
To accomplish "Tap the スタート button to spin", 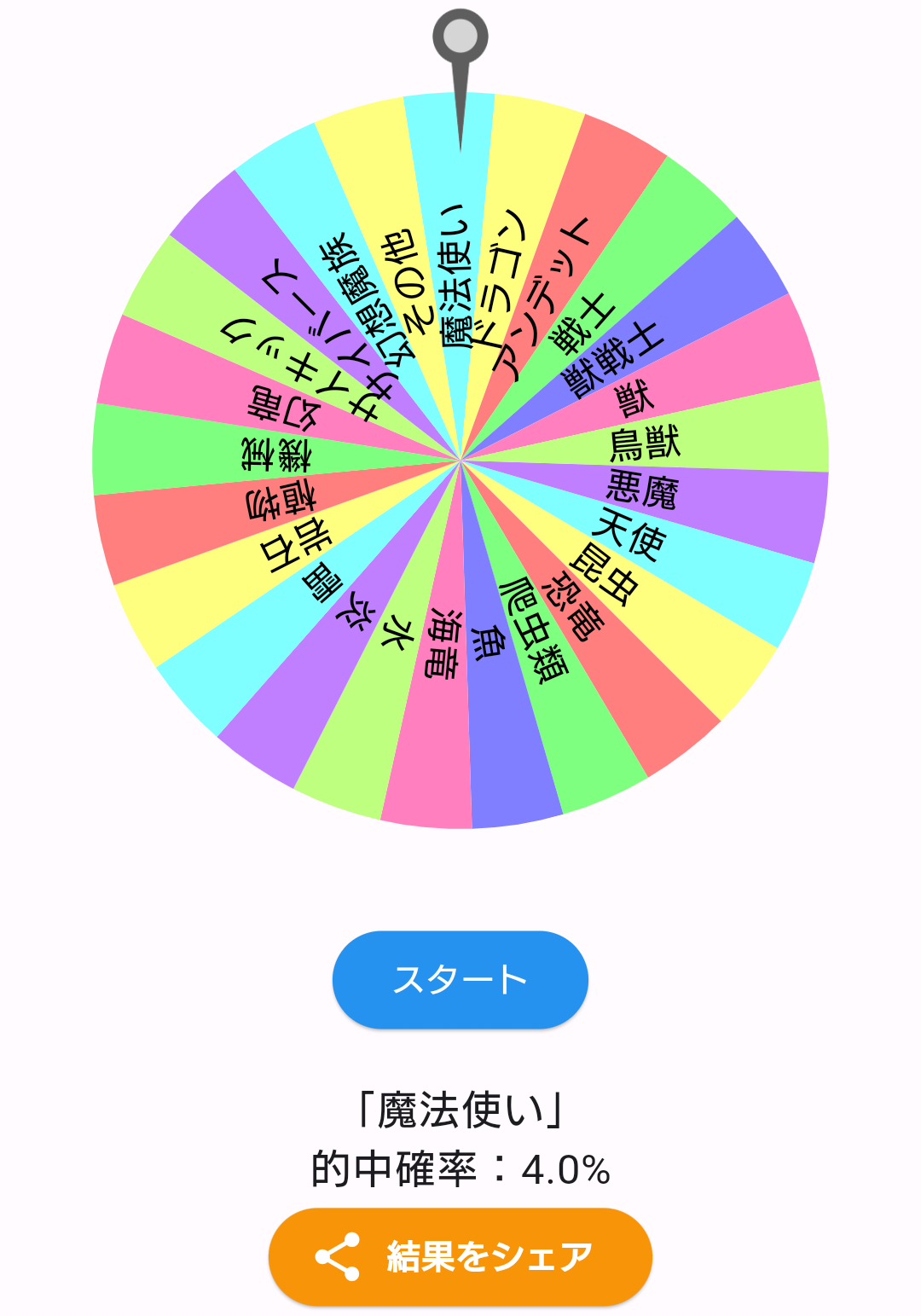I will click(x=460, y=979).
